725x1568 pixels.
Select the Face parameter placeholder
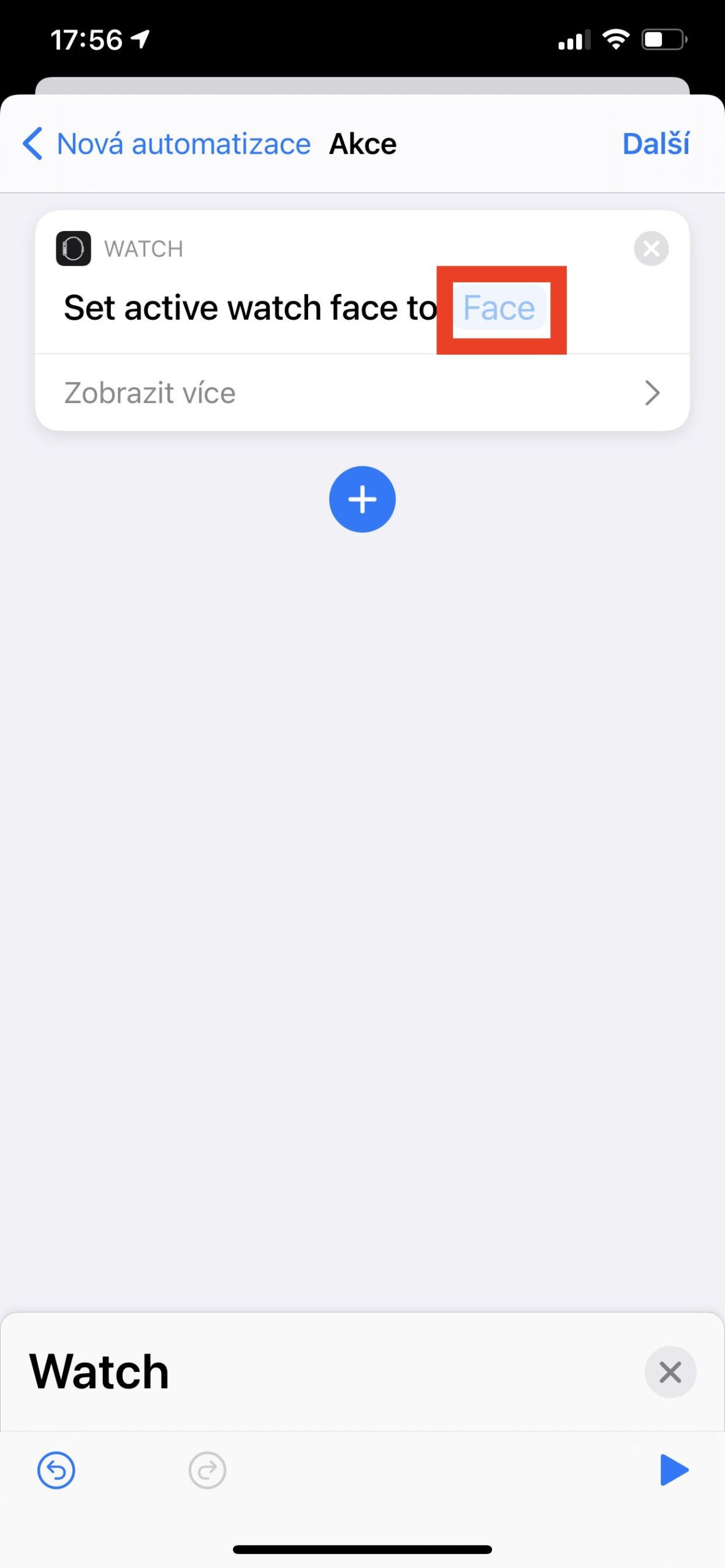499,307
